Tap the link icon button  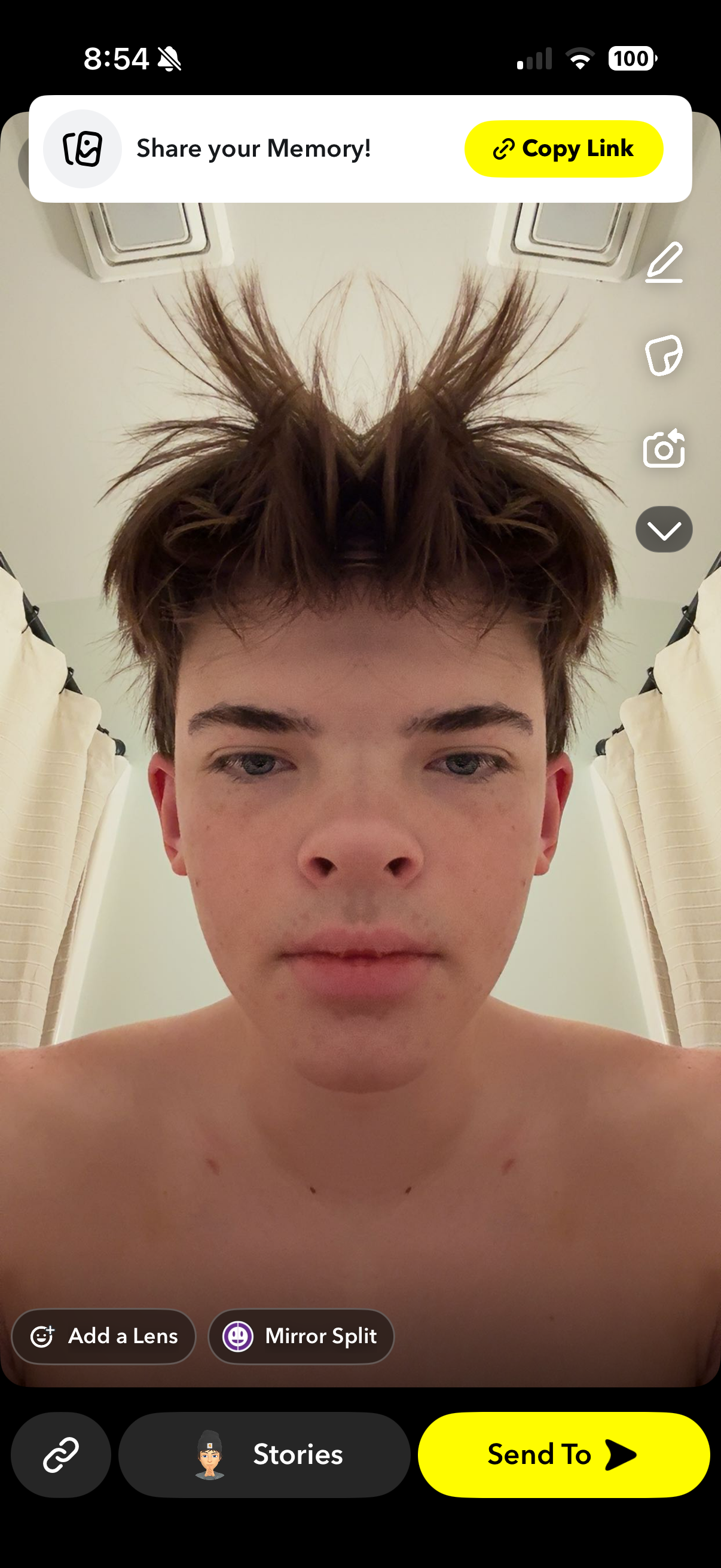coord(61,1454)
